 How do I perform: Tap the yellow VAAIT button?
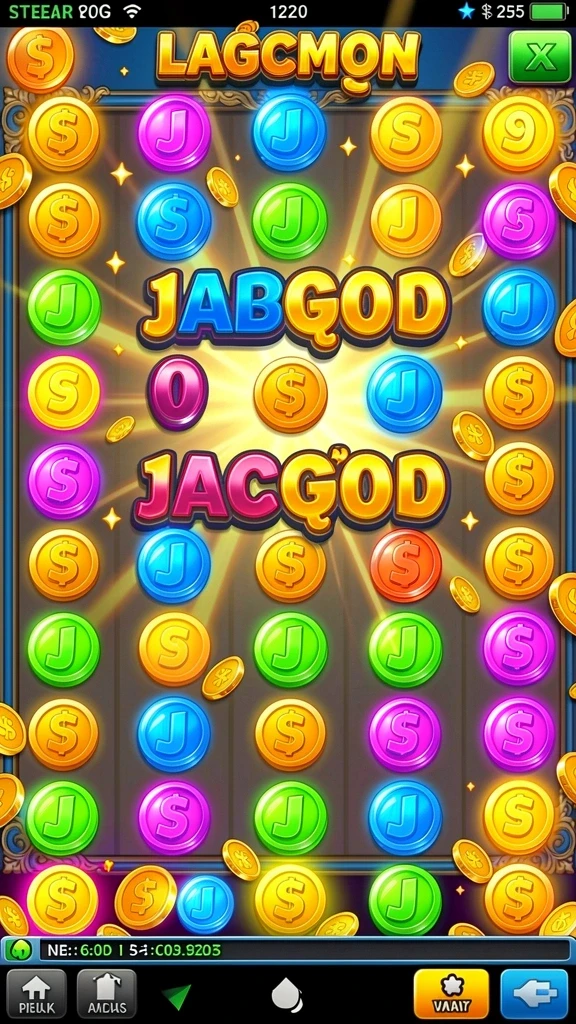point(452,995)
